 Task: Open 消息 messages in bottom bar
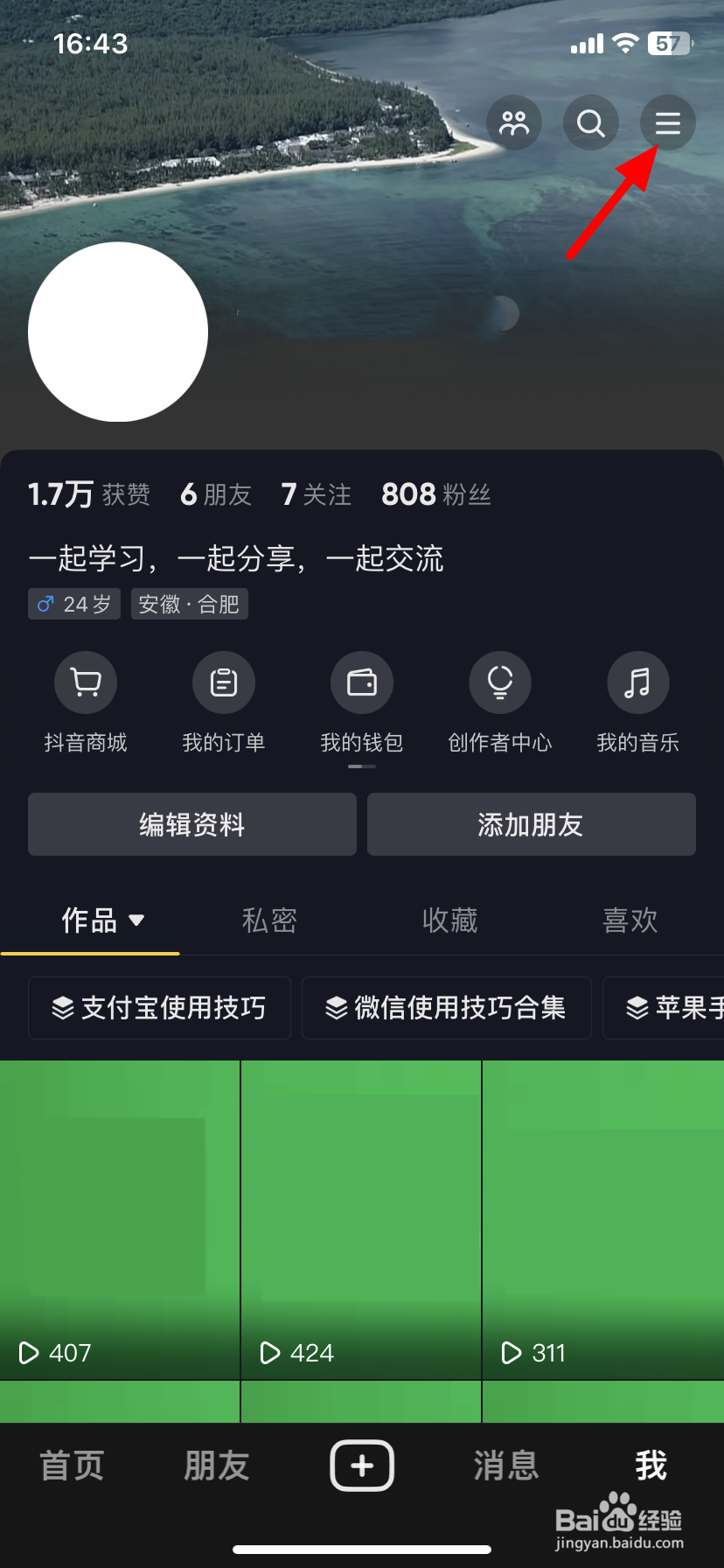(505, 1465)
